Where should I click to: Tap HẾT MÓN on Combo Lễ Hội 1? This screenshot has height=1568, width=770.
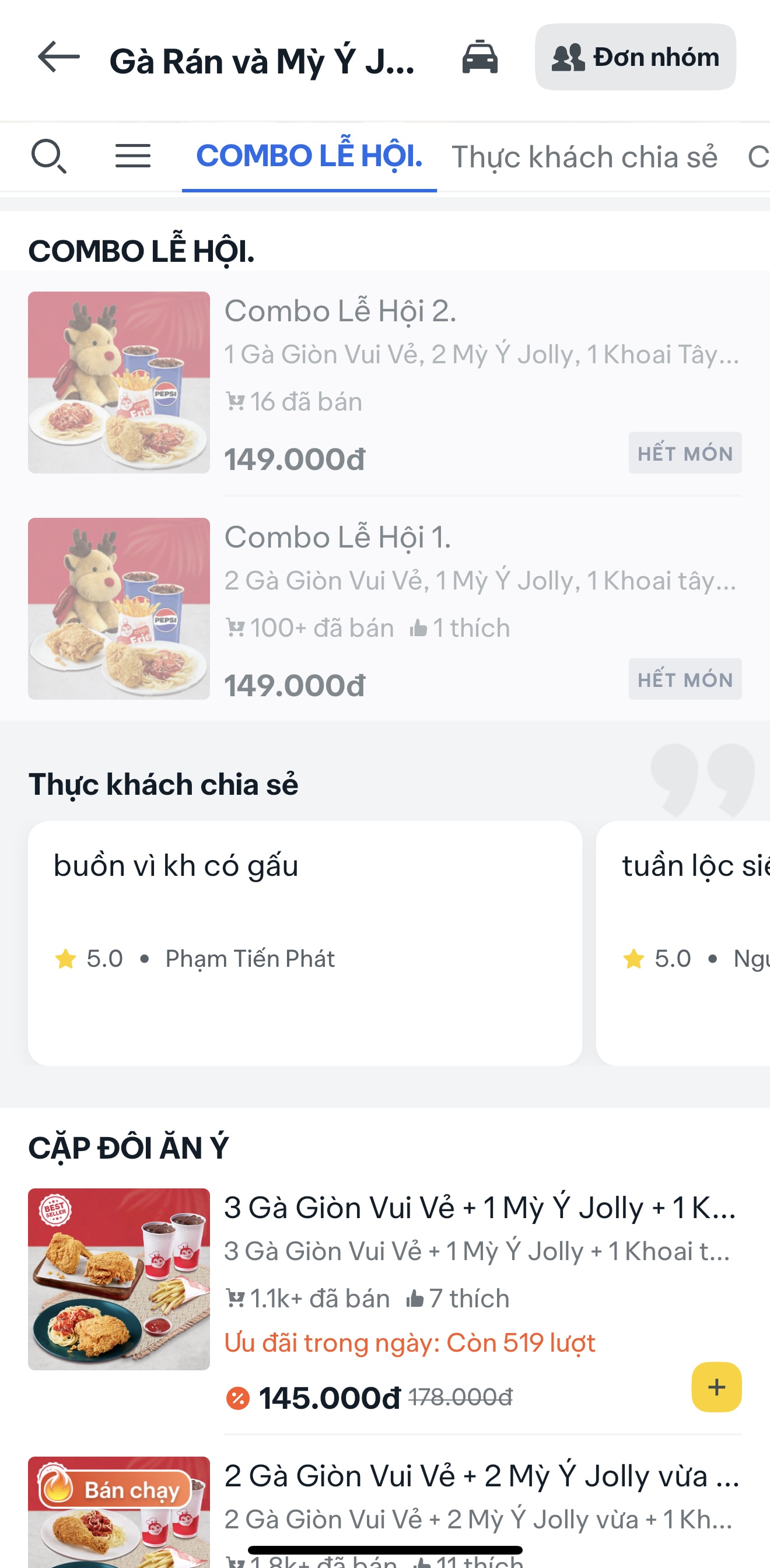coord(685,679)
